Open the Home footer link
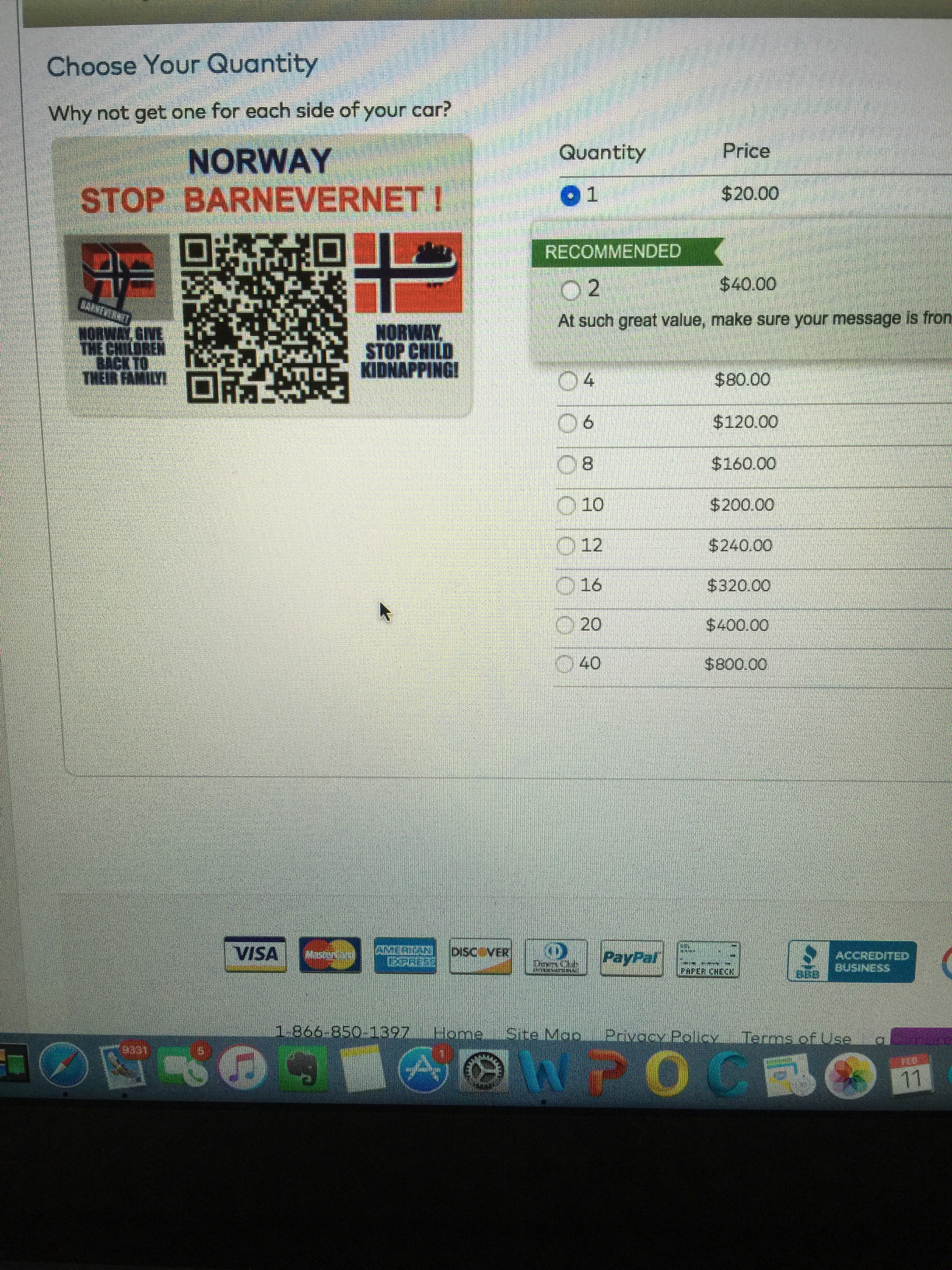This screenshot has width=952, height=1270. pos(457,1034)
